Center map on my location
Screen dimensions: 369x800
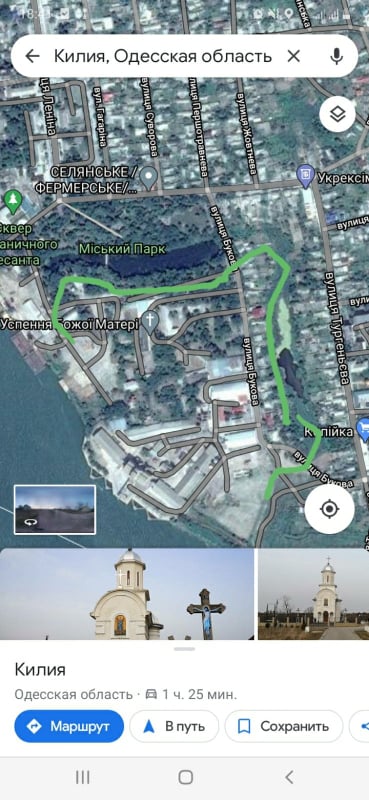[x=330, y=509]
